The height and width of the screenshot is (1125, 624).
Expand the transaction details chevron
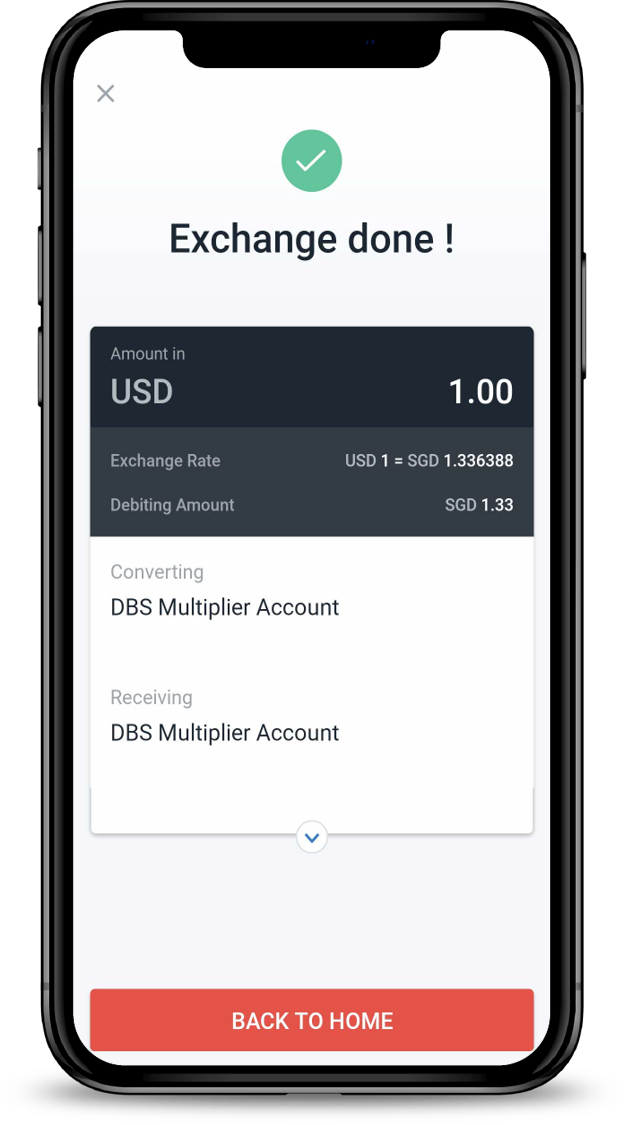point(312,837)
